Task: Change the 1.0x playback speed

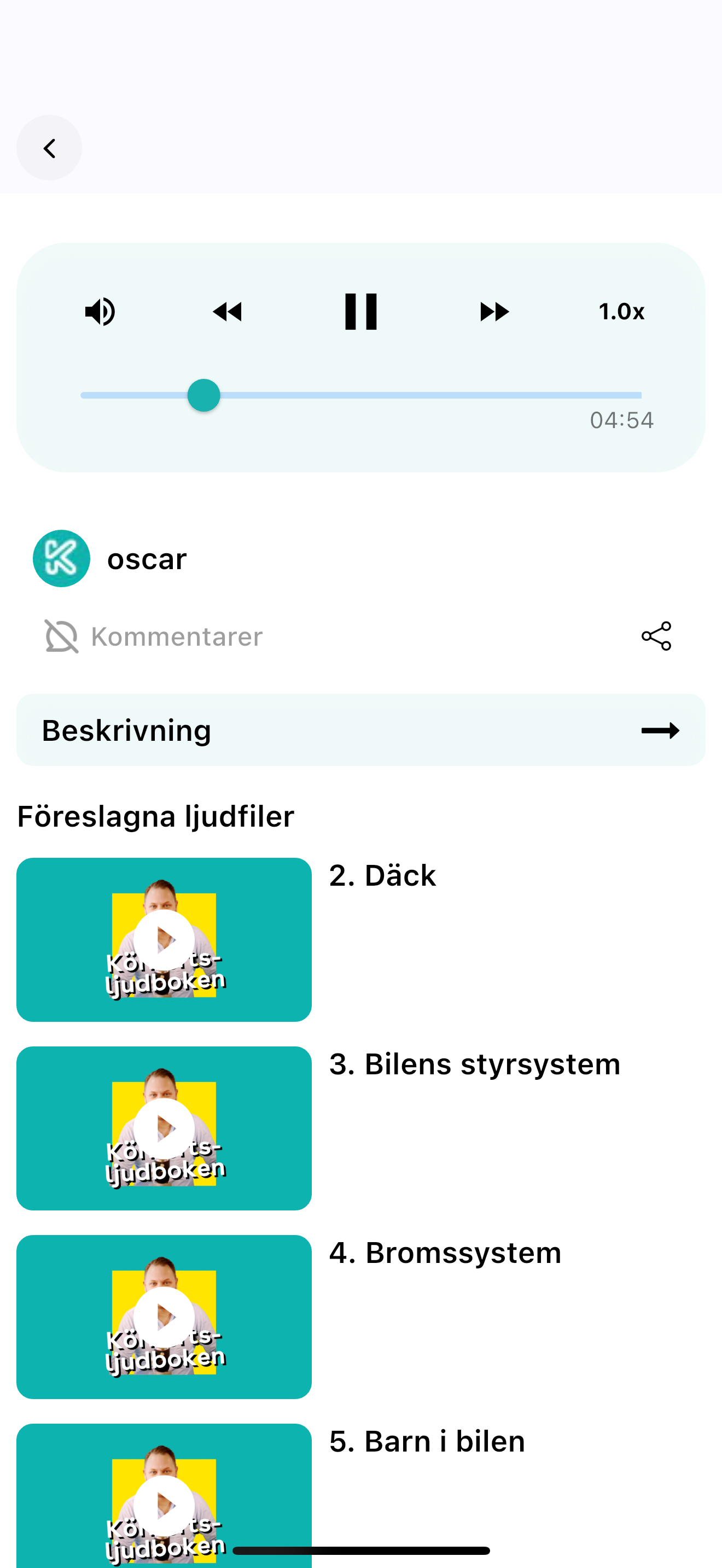Action: click(x=621, y=312)
